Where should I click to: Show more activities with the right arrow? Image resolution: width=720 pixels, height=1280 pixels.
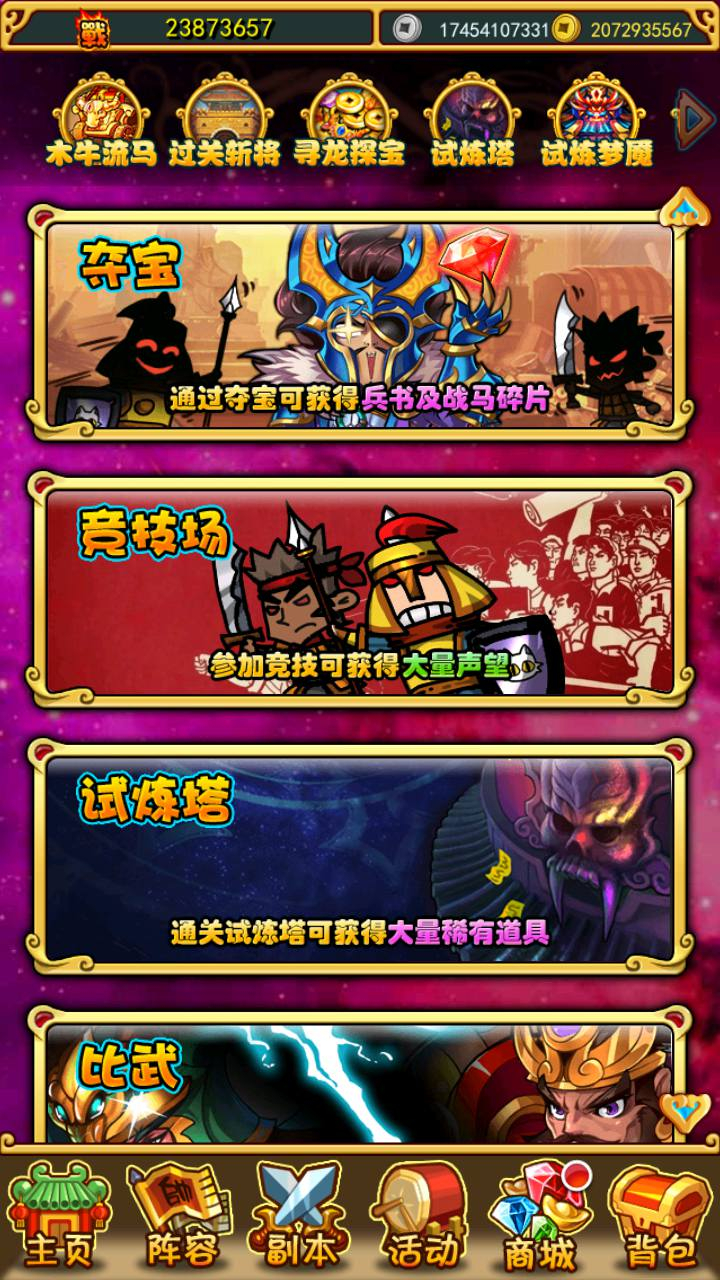tap(695, 120)
